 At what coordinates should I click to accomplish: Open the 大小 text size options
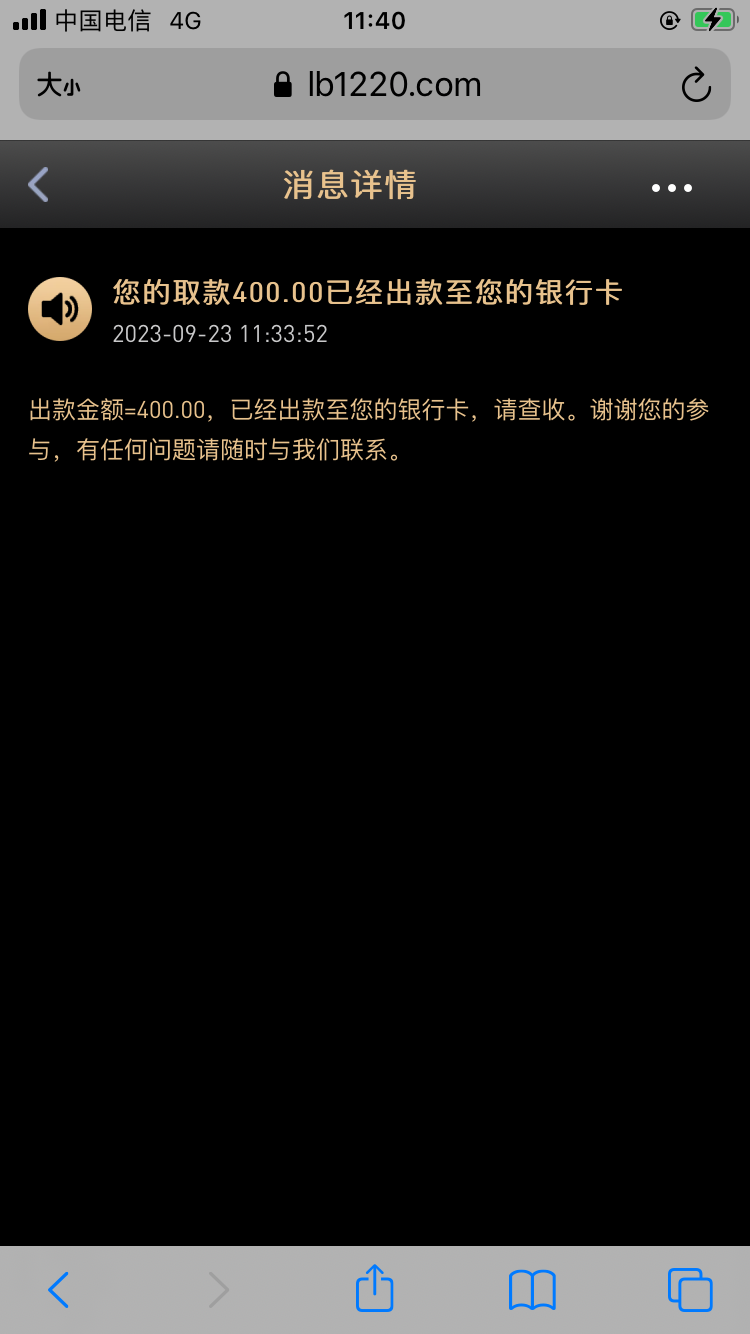(58, 86)
